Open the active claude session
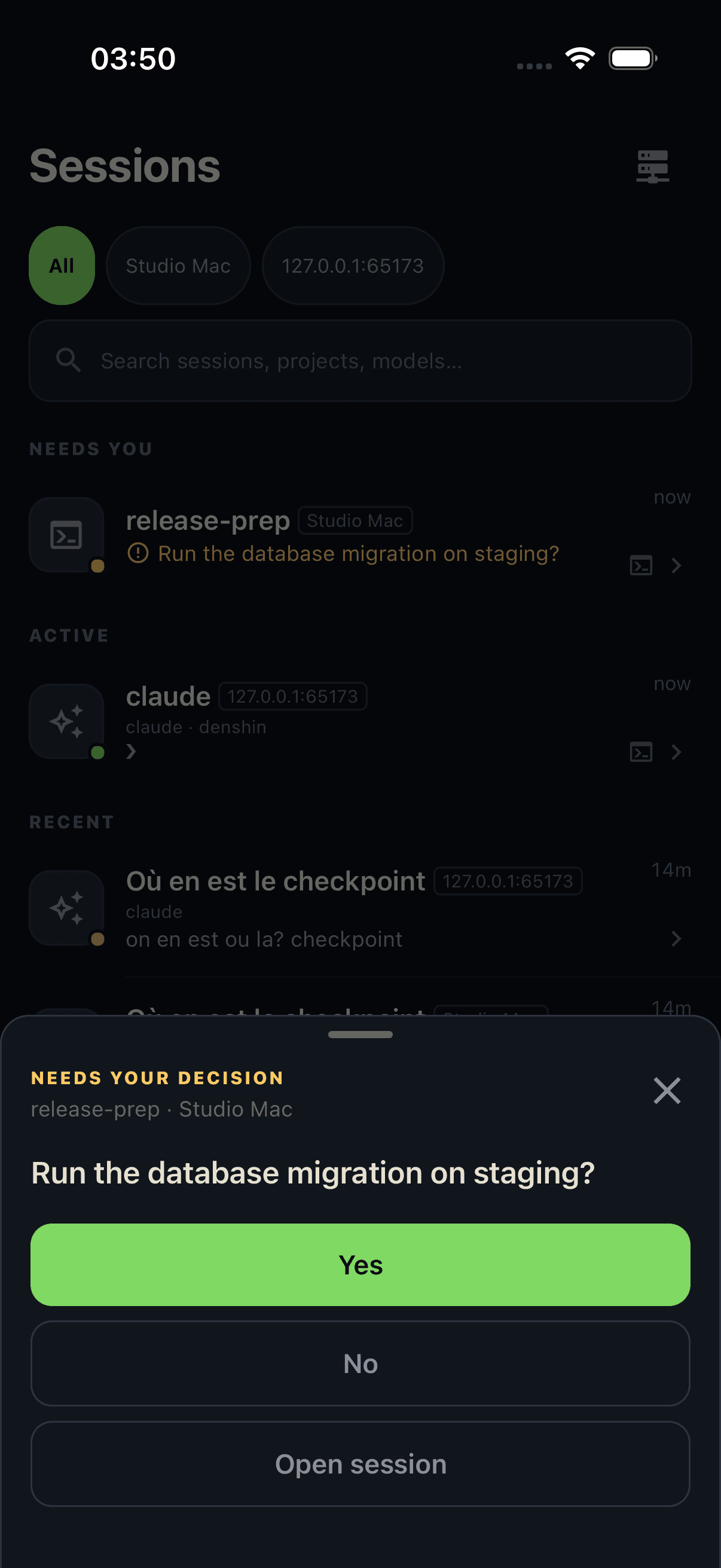721x1568 pixels. pos(360,721)
